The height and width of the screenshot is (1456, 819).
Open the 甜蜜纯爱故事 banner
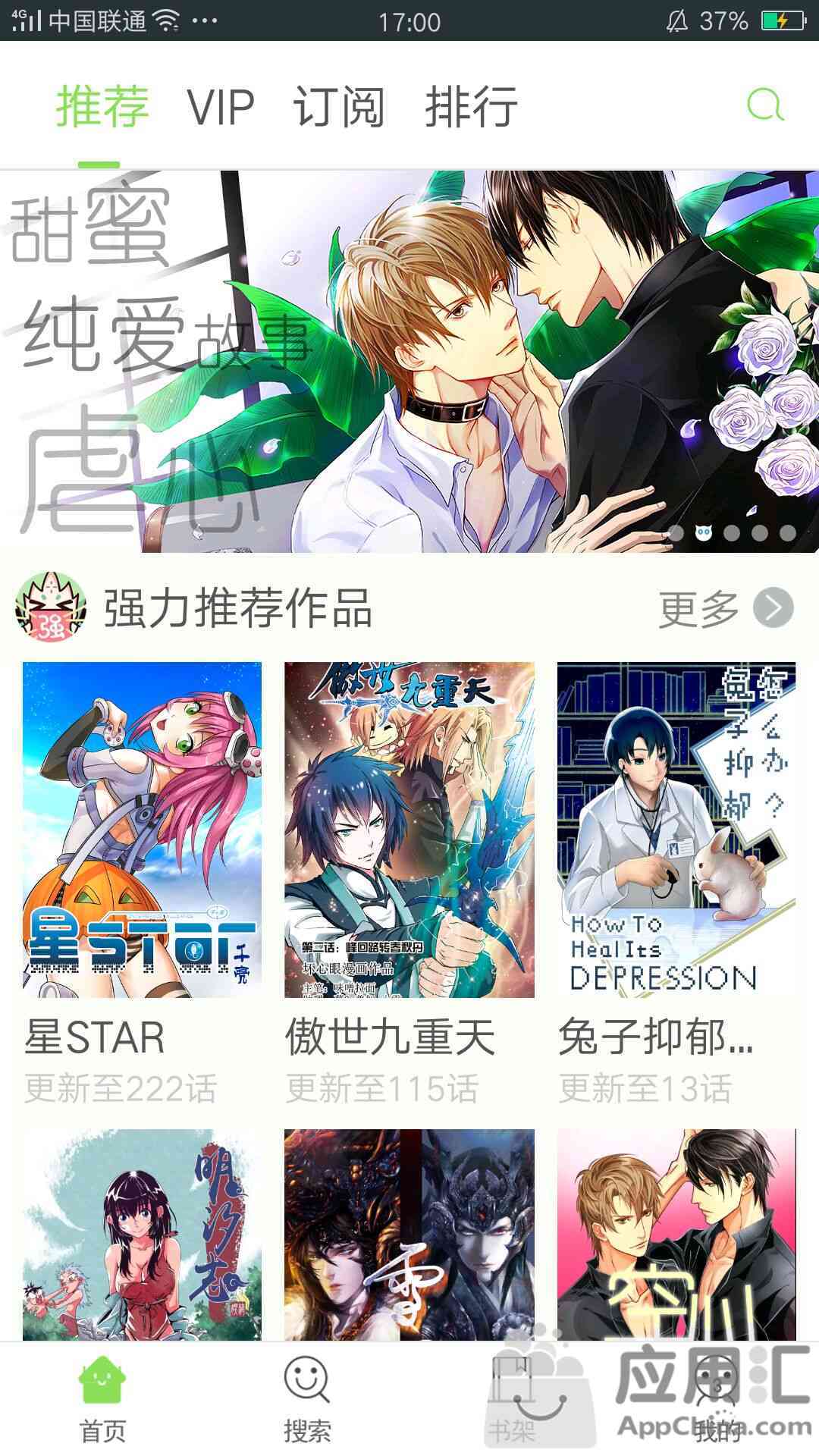click(409, 362)
